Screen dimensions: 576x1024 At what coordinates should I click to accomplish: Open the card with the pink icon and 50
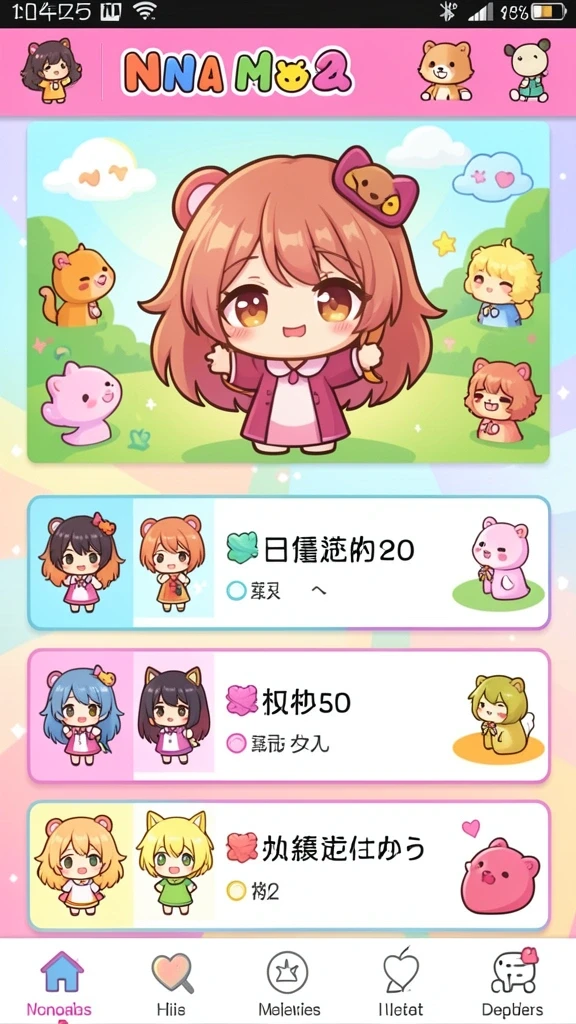[288, 716]
